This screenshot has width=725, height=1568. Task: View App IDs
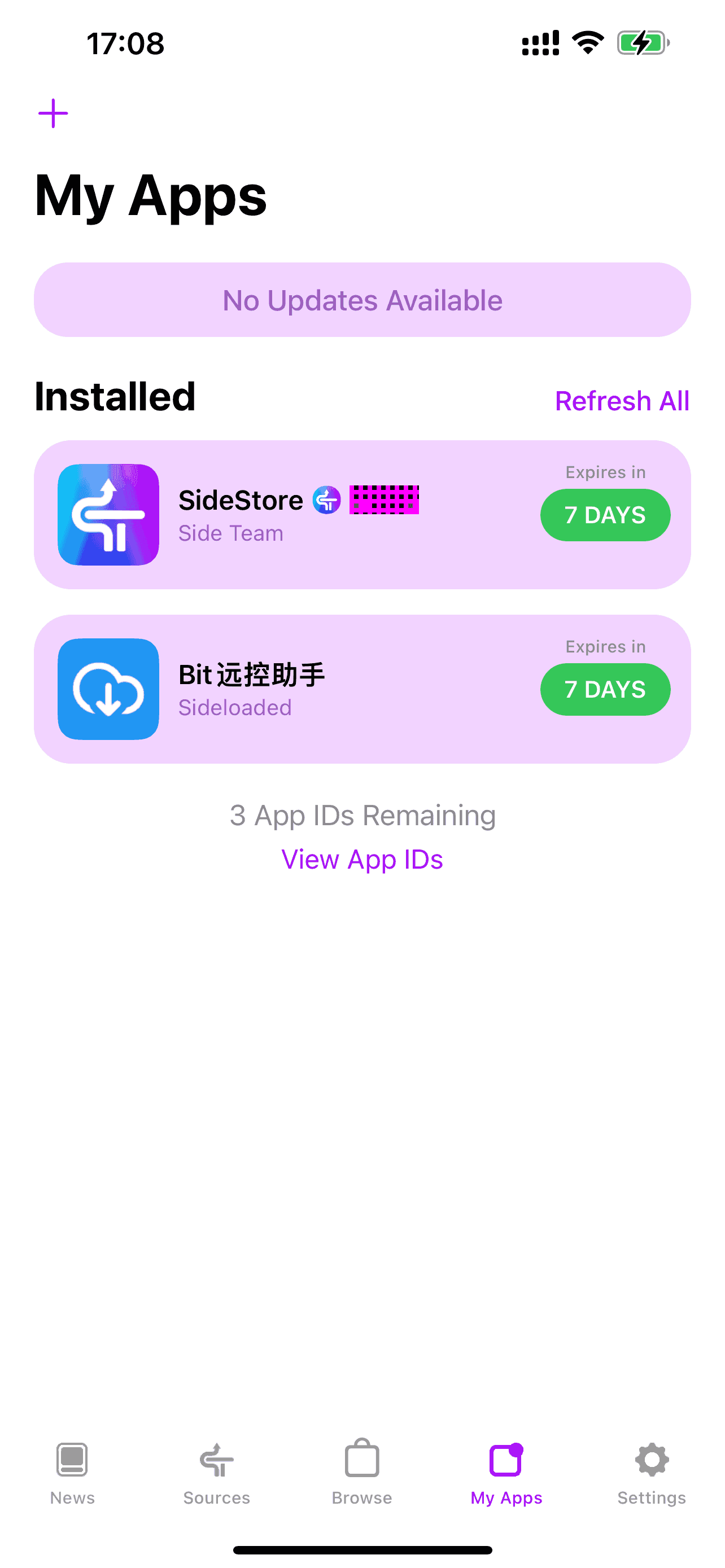coord(362,860)
